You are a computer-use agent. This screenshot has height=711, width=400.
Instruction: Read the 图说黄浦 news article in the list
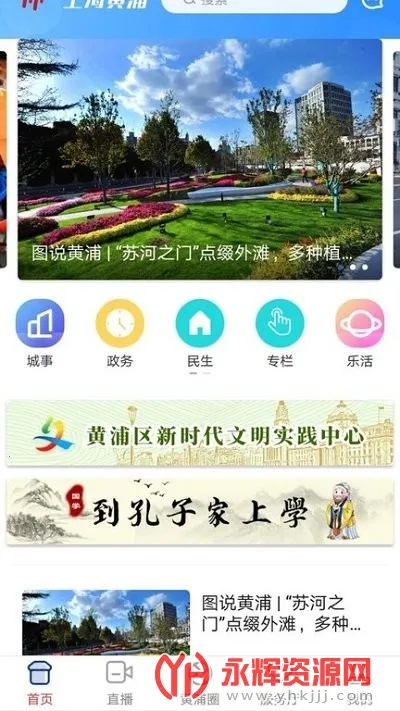200,622
